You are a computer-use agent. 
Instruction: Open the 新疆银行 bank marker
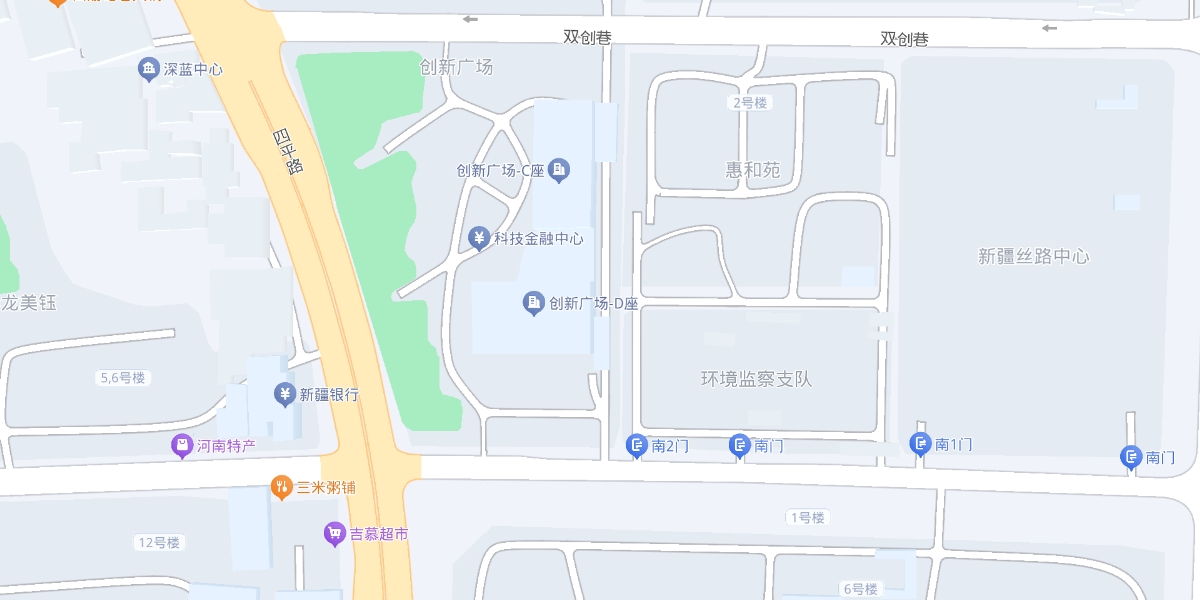(286, 394)
